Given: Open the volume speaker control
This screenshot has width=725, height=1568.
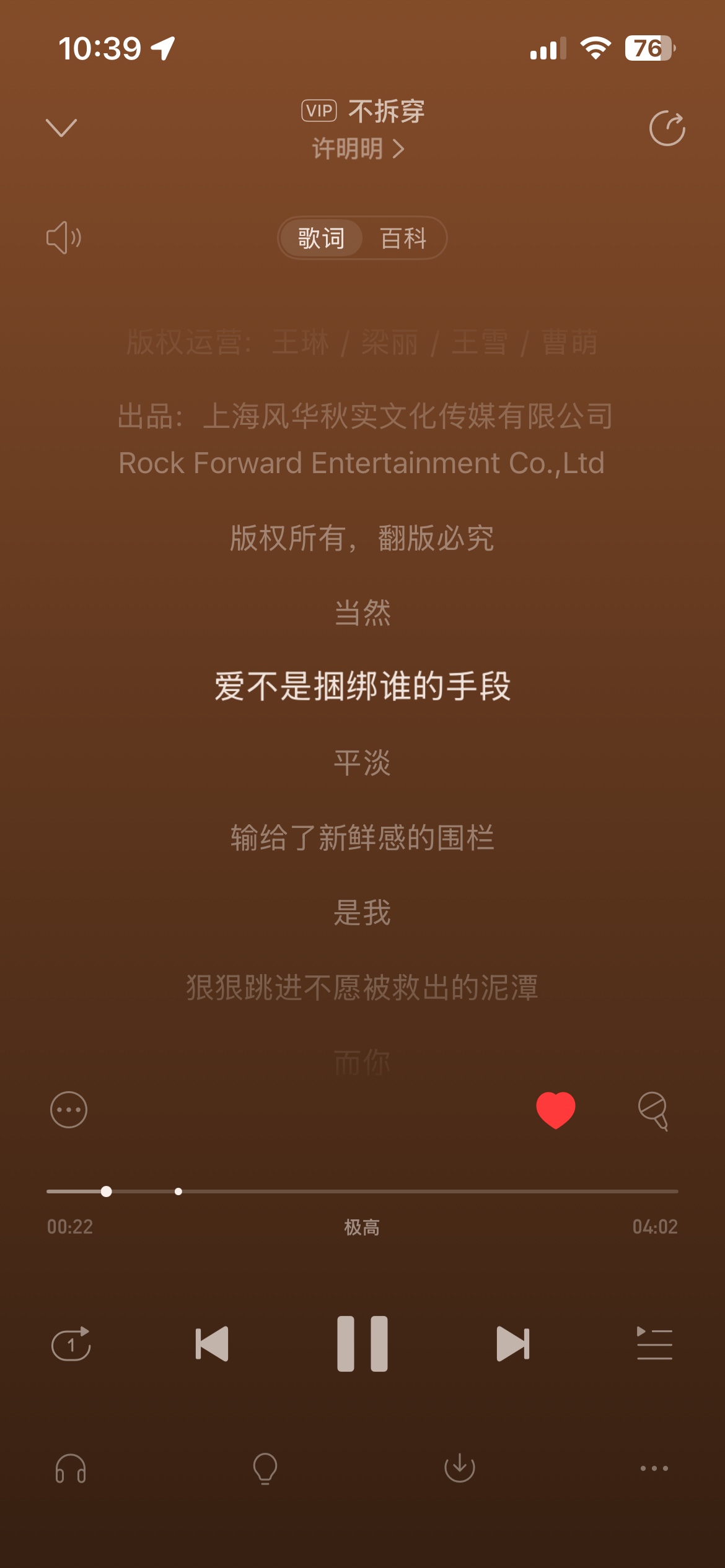Looking at the screenshot, I should pos(64,238).
